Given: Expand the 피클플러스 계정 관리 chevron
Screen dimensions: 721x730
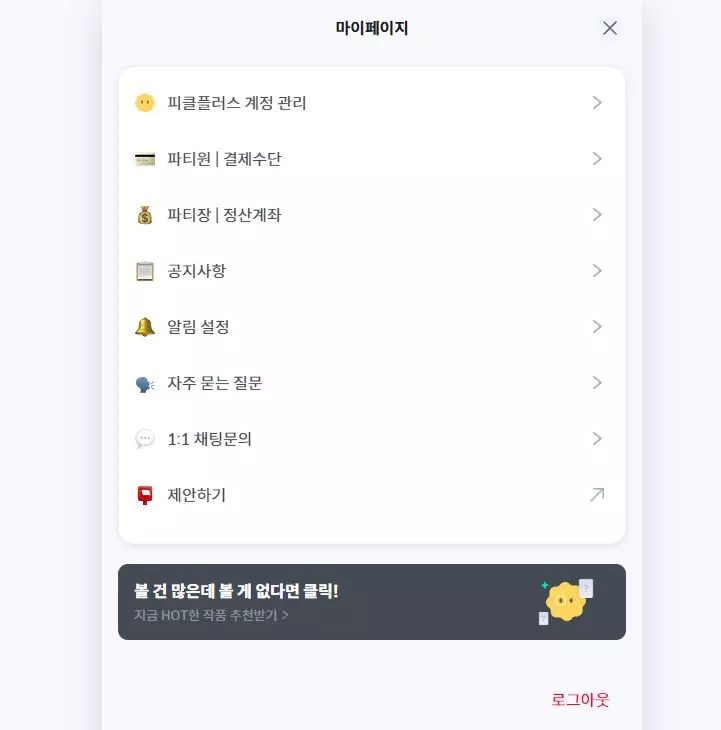Looking at the screenshot, I should tap(596, 102).
